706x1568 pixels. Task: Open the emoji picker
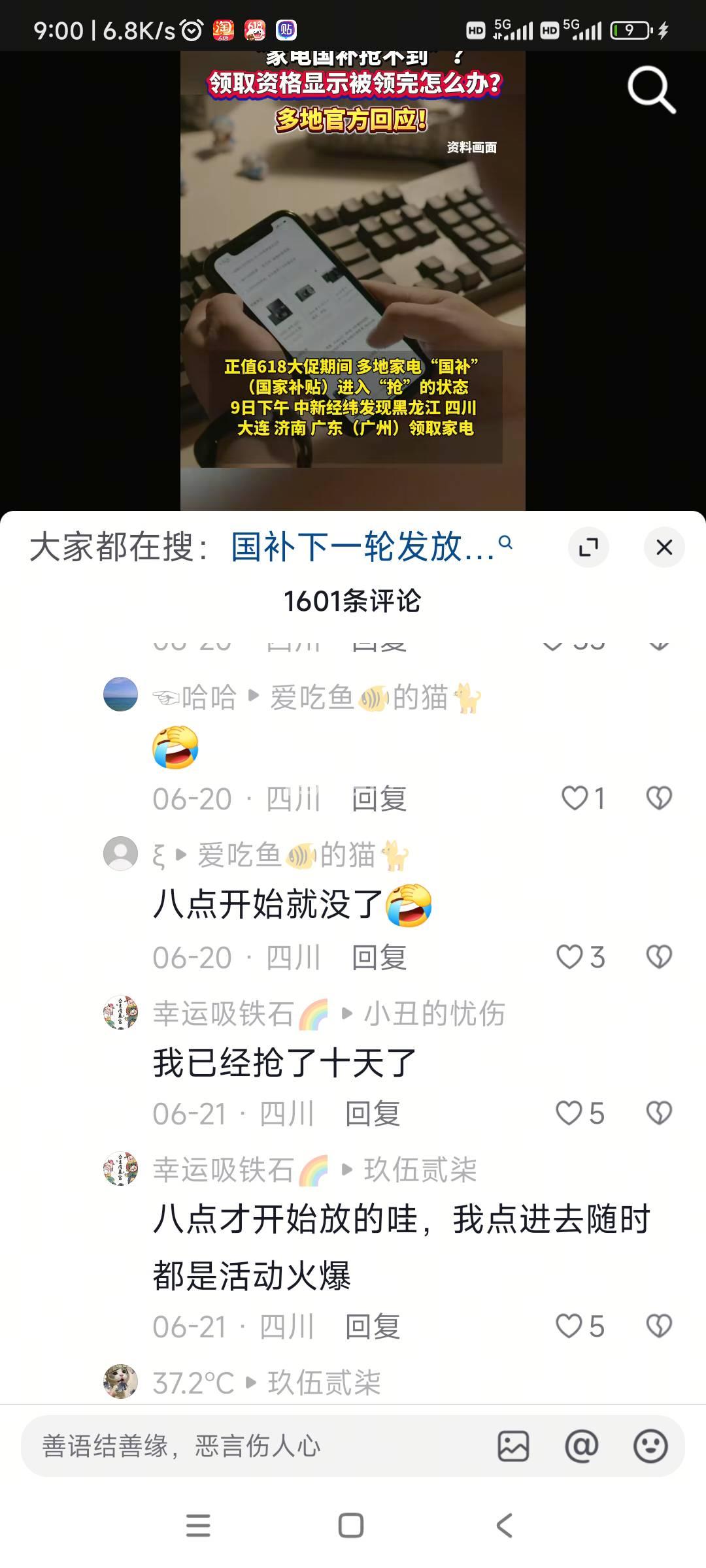pyautogui.click(x=650, y=1446)
